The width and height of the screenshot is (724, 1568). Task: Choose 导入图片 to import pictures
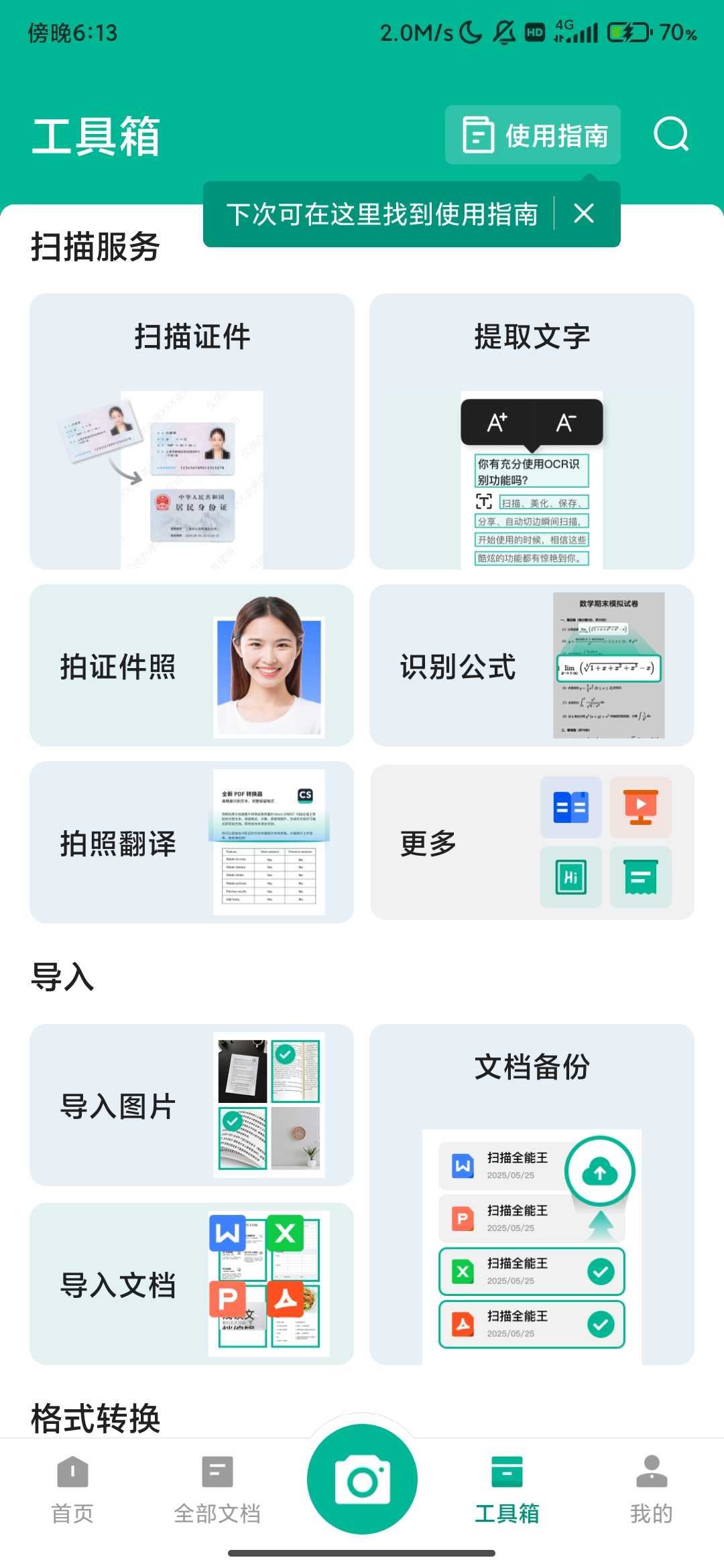tap(192, 1105)
